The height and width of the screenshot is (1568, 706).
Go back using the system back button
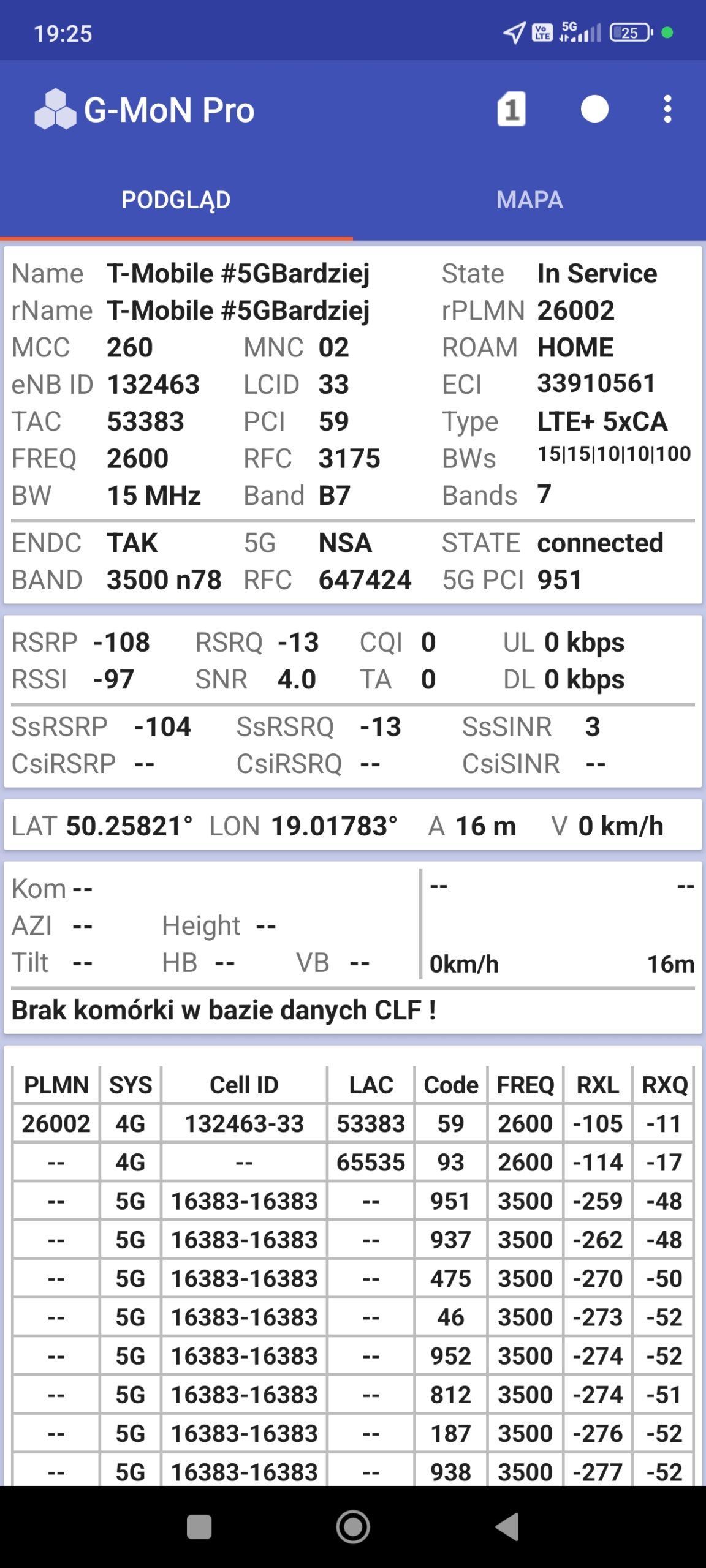point(507,1526)
